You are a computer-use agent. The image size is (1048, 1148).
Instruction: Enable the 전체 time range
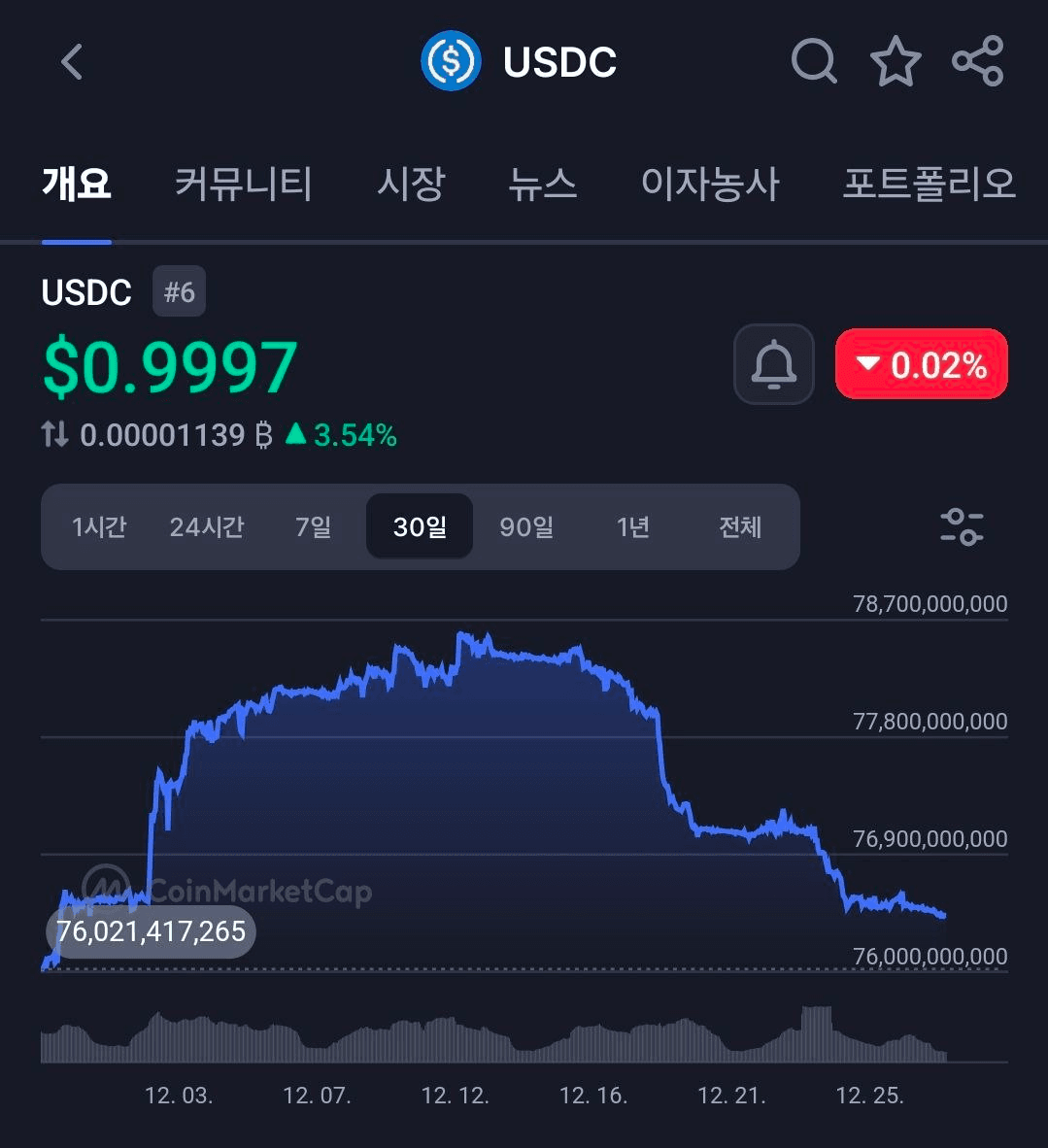[x=740, y=527]
